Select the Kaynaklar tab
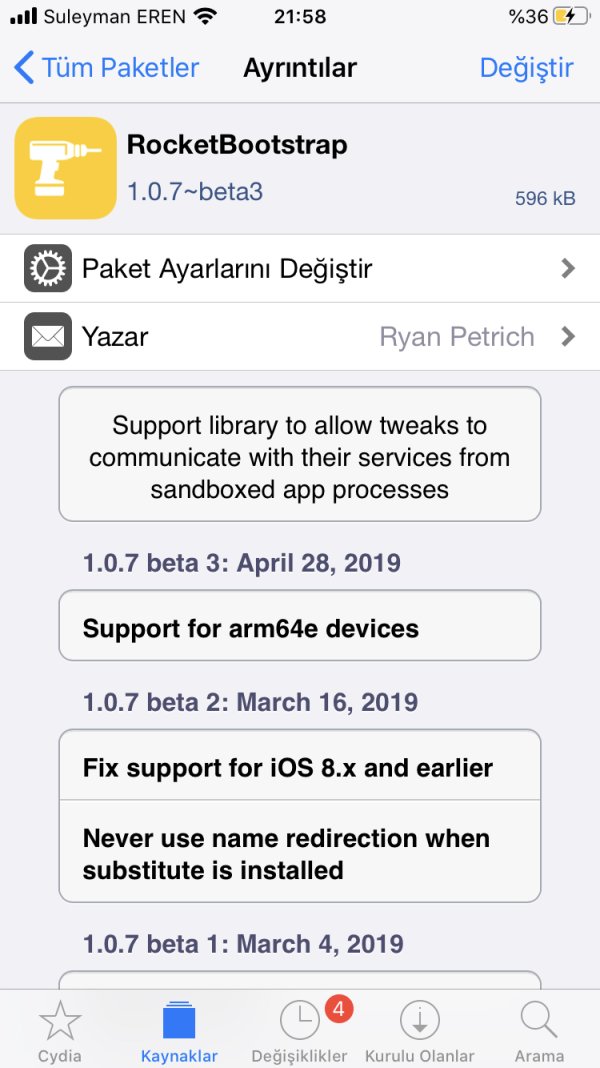The image size is (600, 1068). point(180,1030)
